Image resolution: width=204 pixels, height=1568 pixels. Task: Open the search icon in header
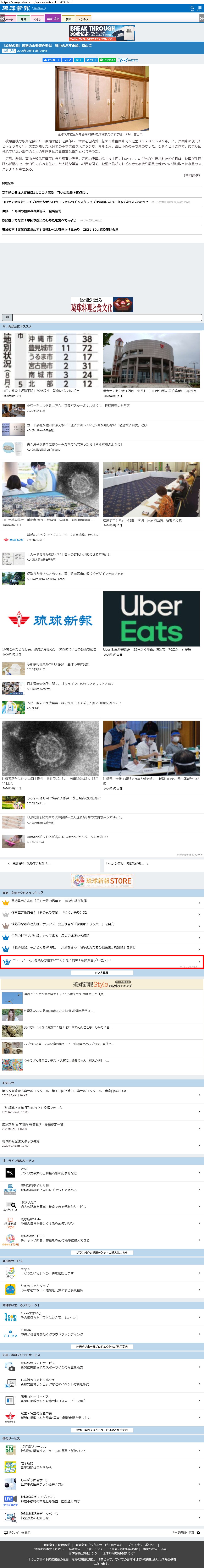(x=192, y=9)
